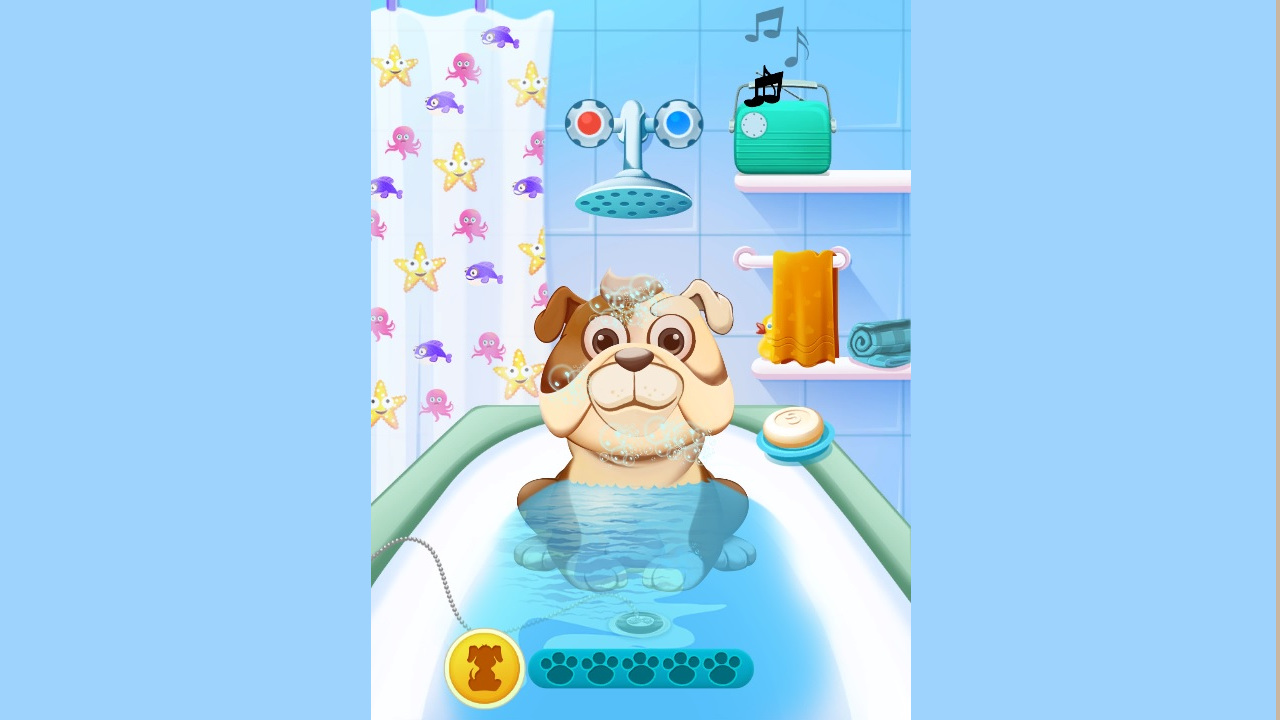Image resolution: width=1280 pixels, height=720 pixels.
Task: Grab the soap bar from its dish
Action: click(793, 427)
